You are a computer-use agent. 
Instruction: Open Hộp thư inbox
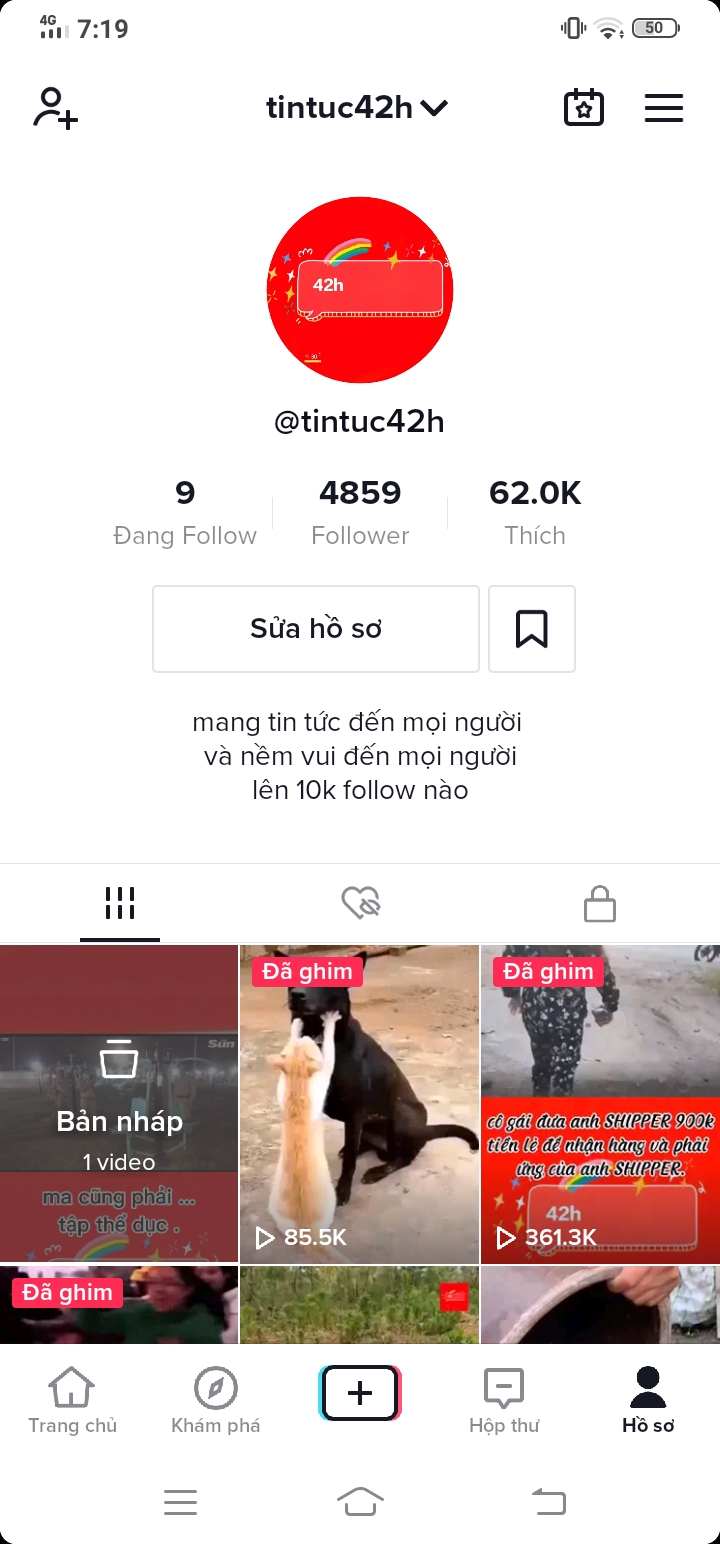pos(504,1400)
